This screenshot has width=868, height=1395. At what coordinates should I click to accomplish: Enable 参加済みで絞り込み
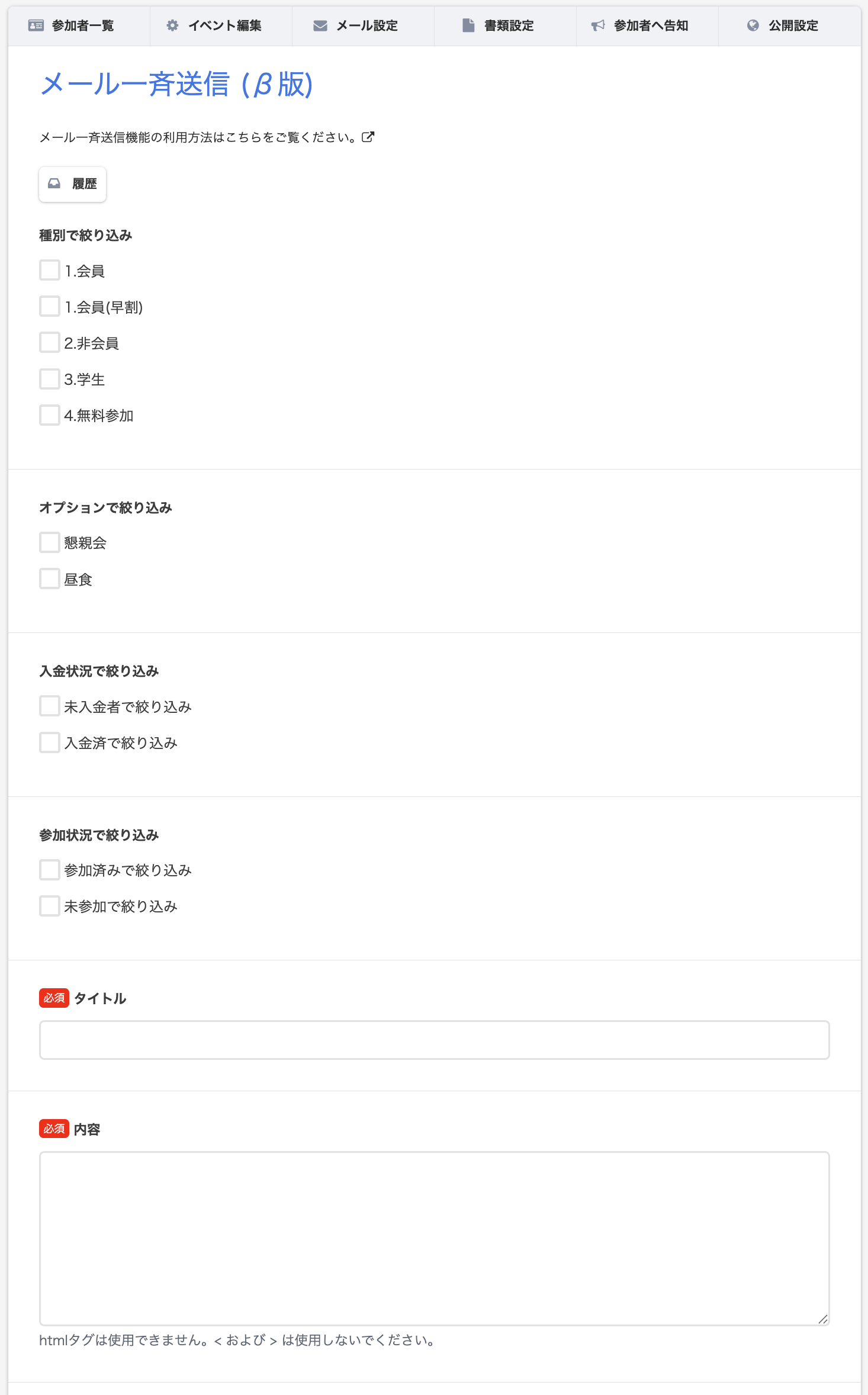50,870
